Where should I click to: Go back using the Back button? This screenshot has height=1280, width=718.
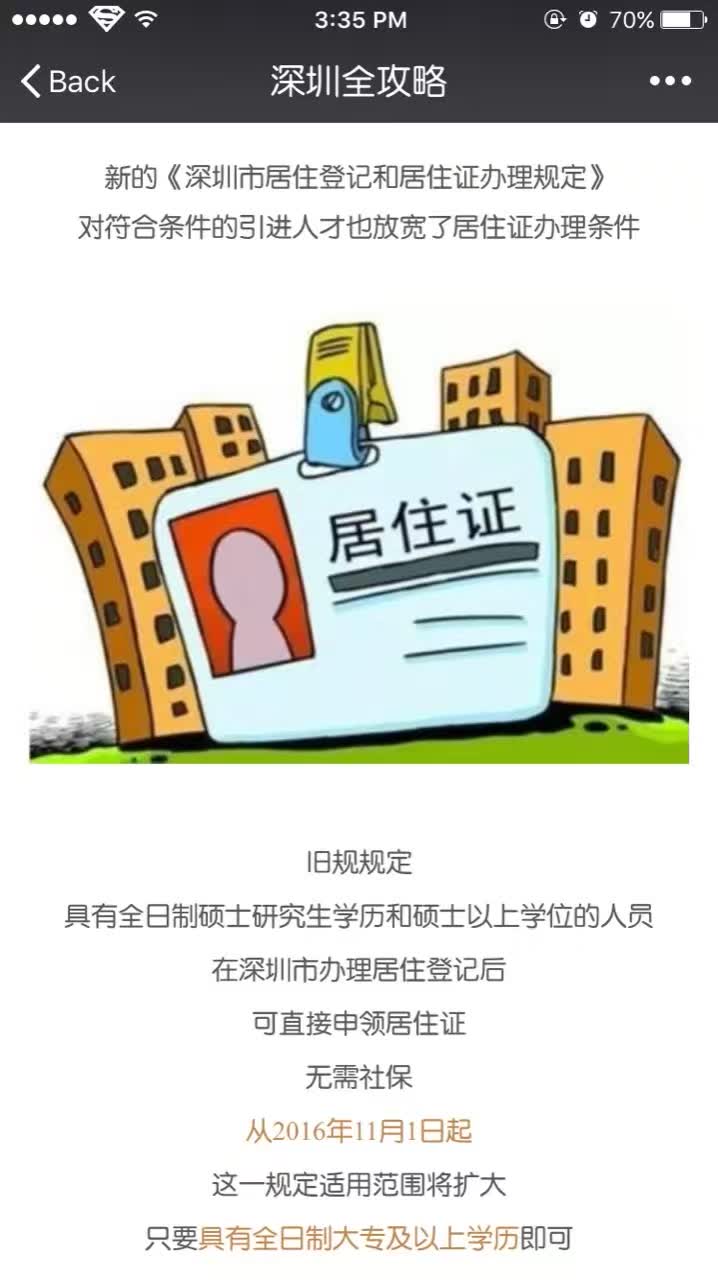coord(68,81)
